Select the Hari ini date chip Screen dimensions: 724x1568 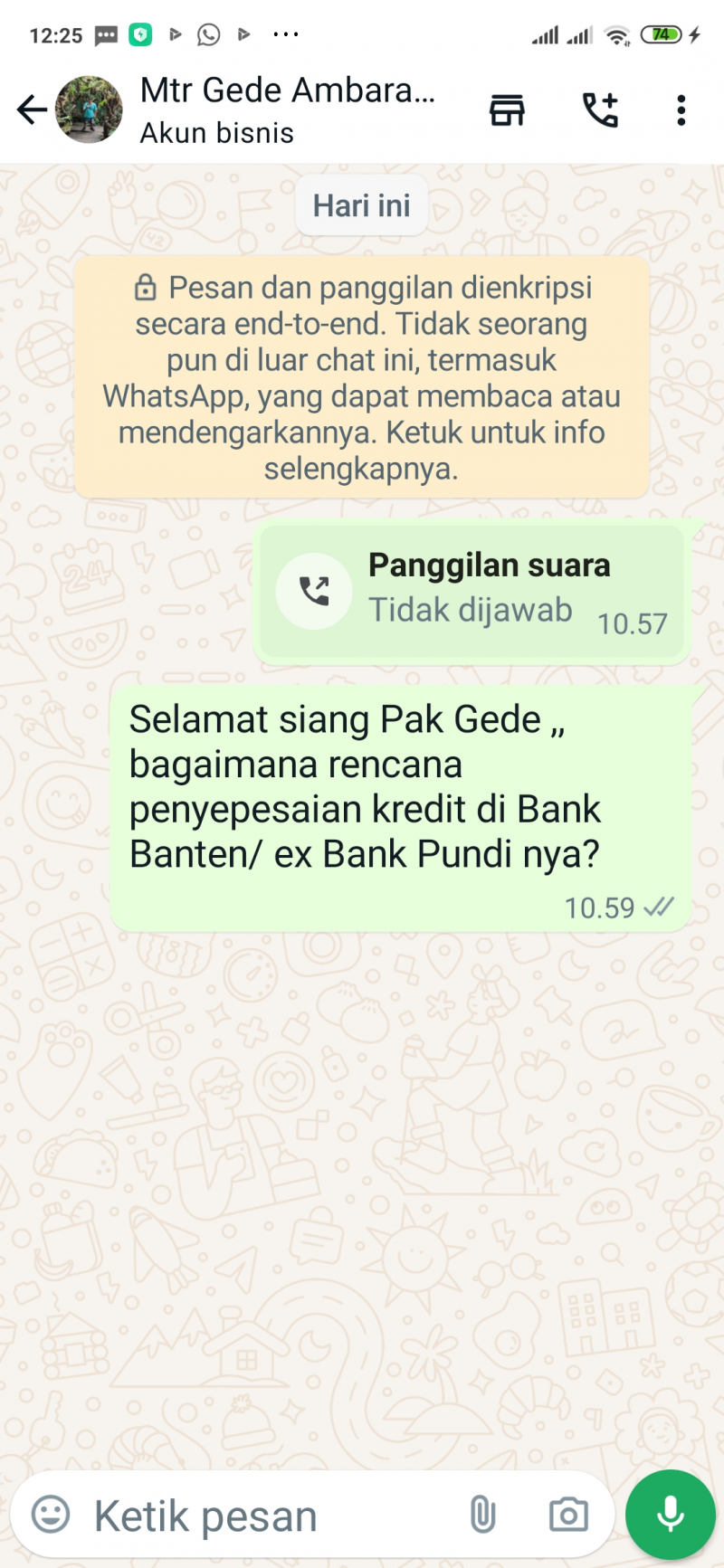coord(361,205)
